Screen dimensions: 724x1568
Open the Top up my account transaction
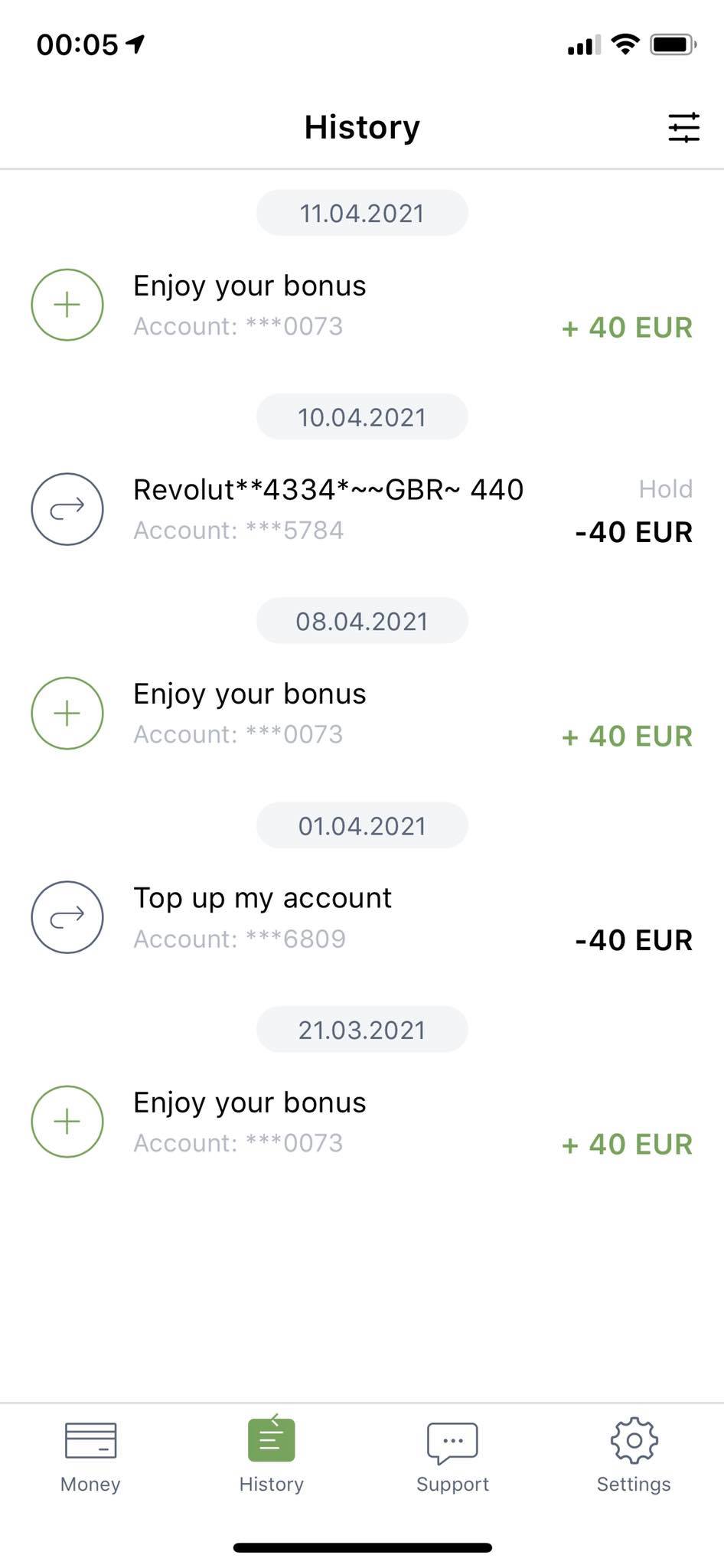[x=362, y=917]
